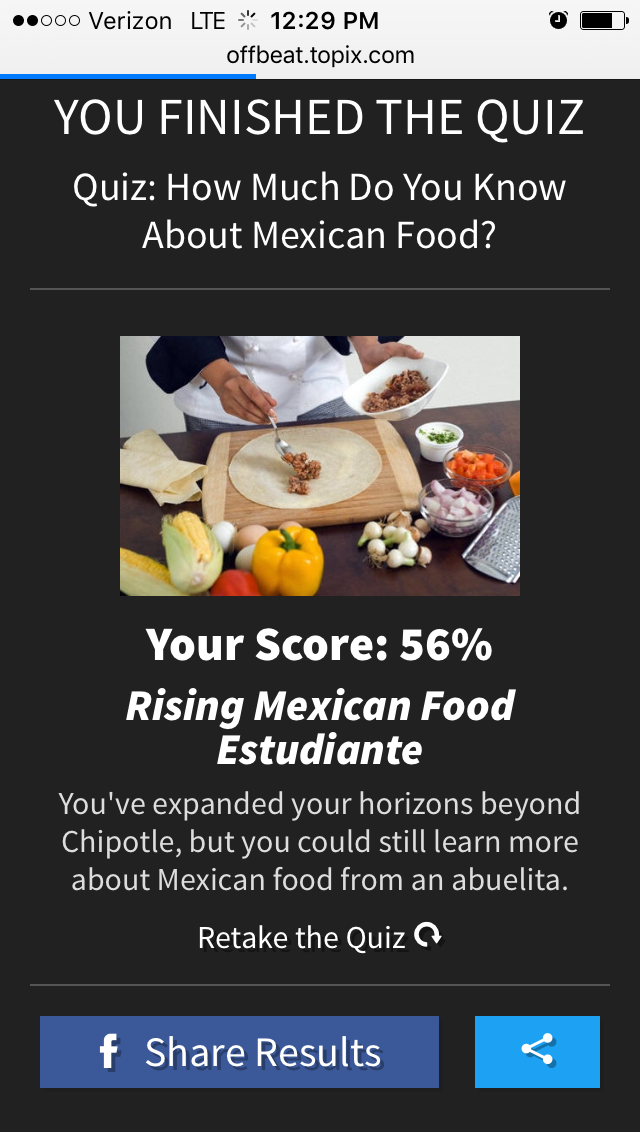Tap the offbeat.topix.com address bar
Screen dimensions: 640x1136
320,55
